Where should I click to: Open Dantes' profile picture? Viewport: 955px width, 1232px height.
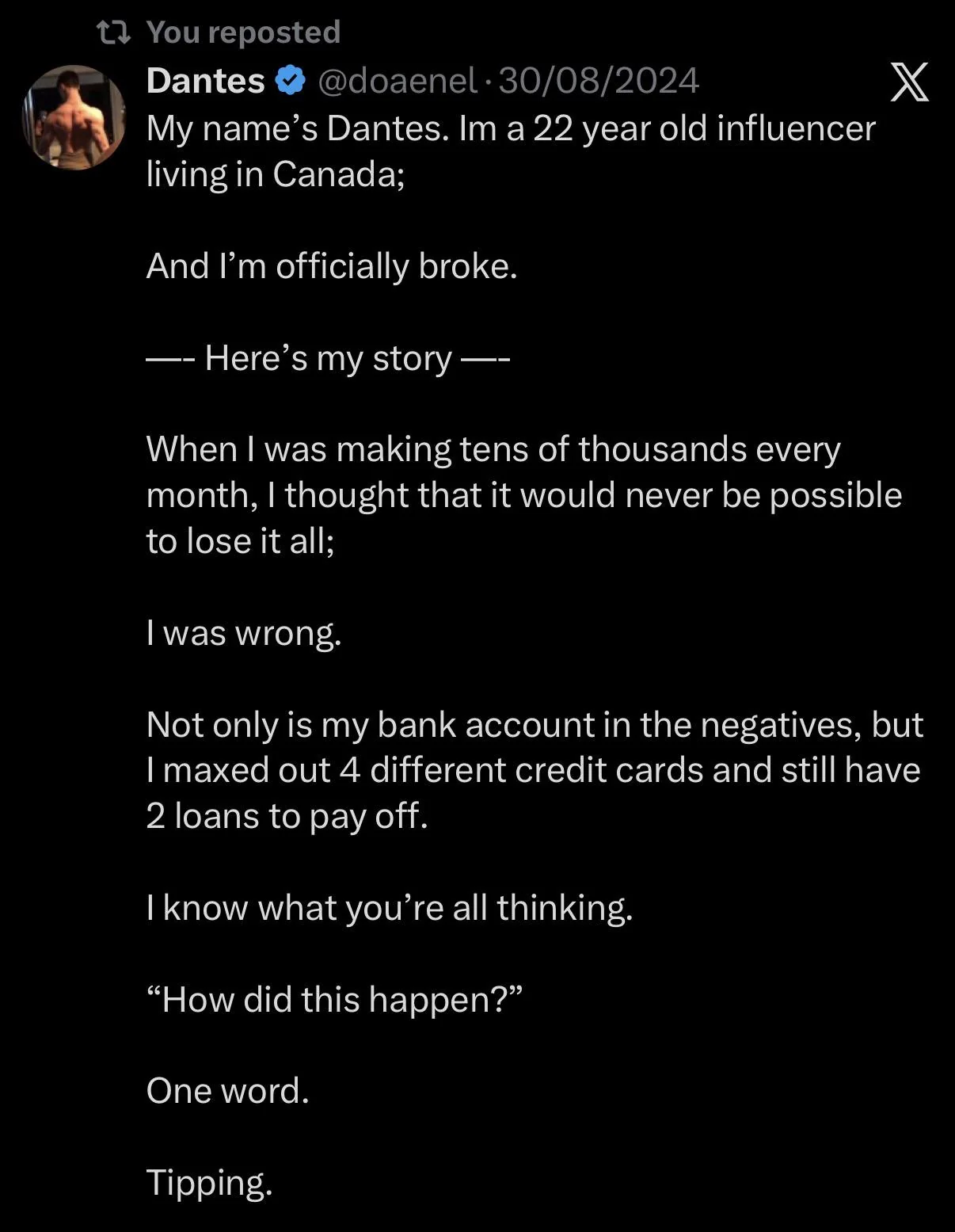point(74,117)
